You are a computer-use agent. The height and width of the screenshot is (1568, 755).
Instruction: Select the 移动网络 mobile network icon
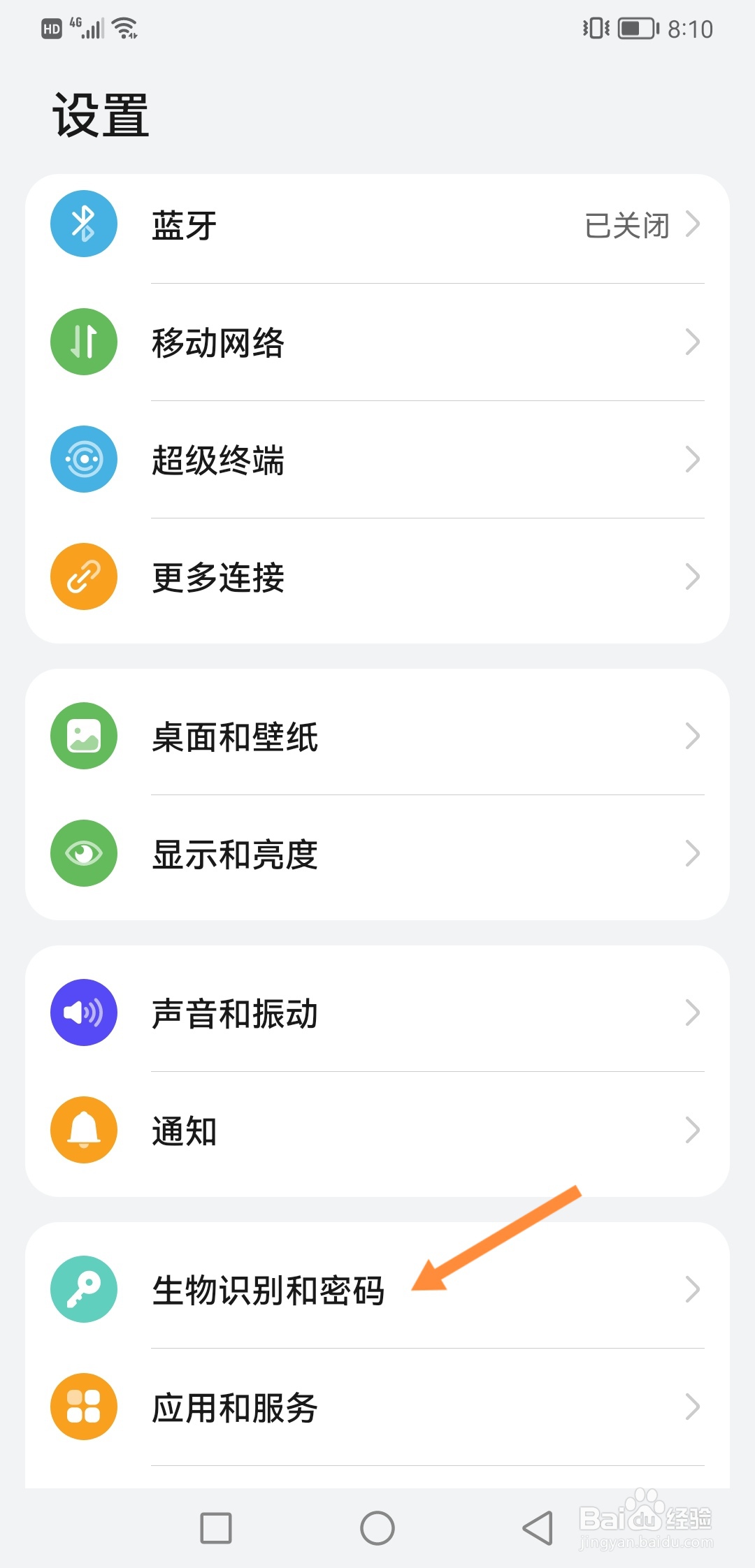point(83,342)
